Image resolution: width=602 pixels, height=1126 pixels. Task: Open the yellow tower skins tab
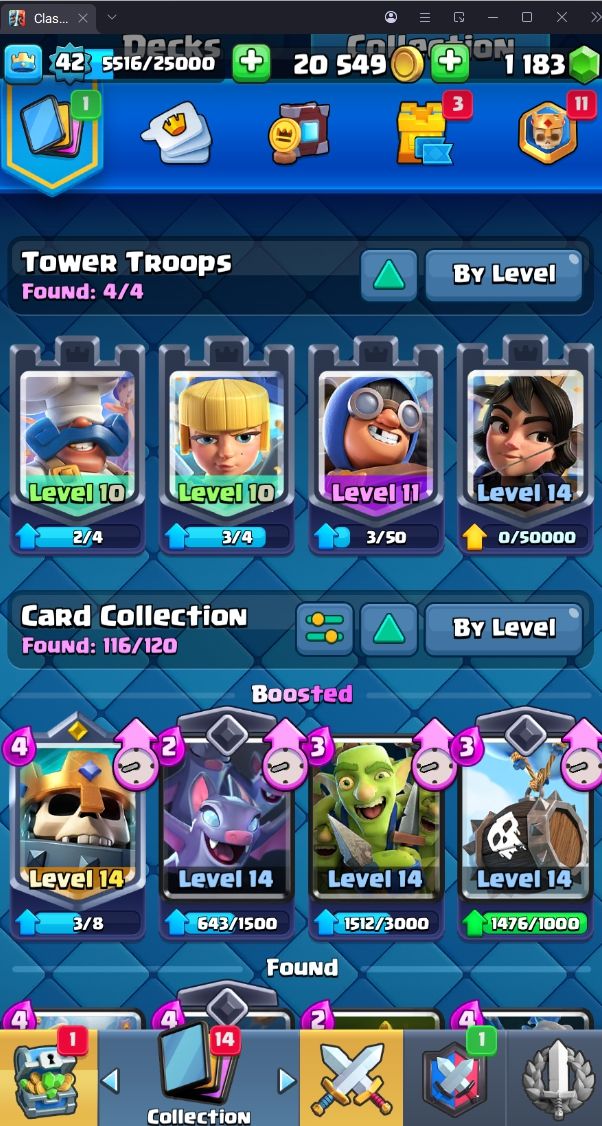click(424, 133)
